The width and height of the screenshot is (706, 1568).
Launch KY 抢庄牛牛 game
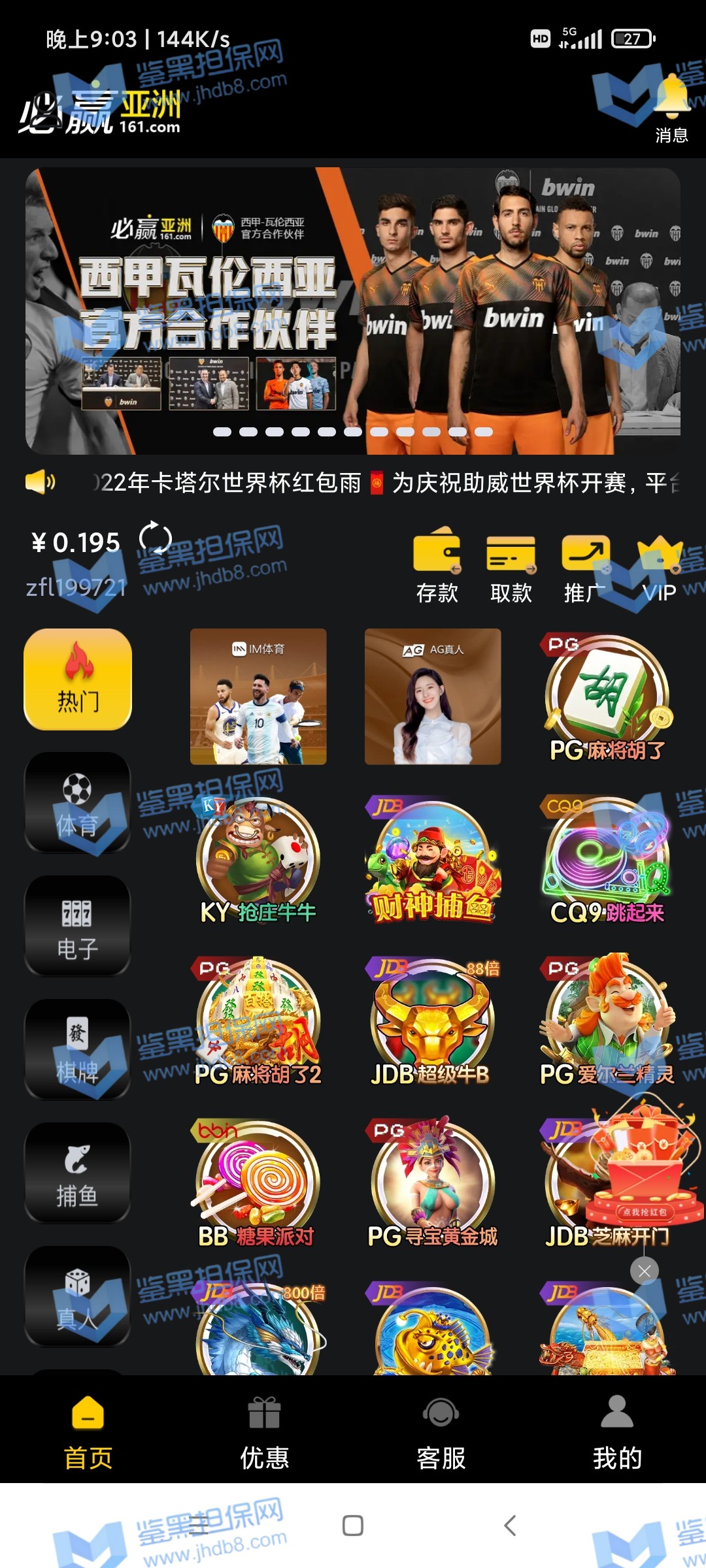click(x=258, y=860)
